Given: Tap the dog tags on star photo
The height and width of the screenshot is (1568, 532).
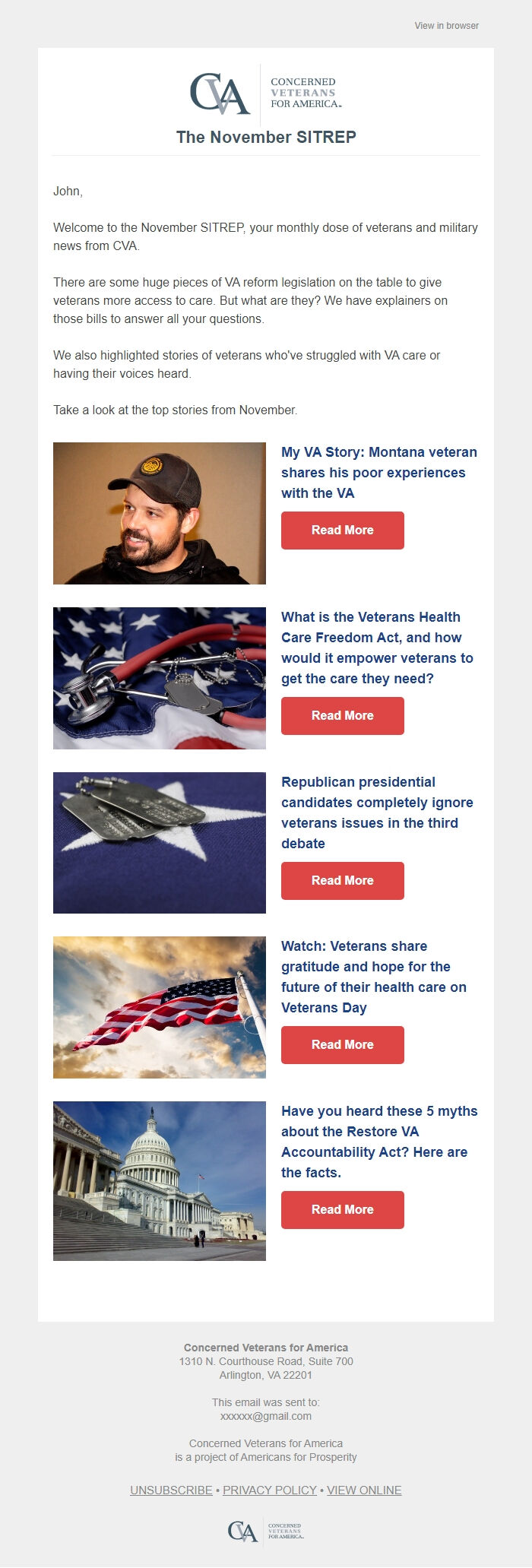Looking at the screenshot, I should (160, 843).
